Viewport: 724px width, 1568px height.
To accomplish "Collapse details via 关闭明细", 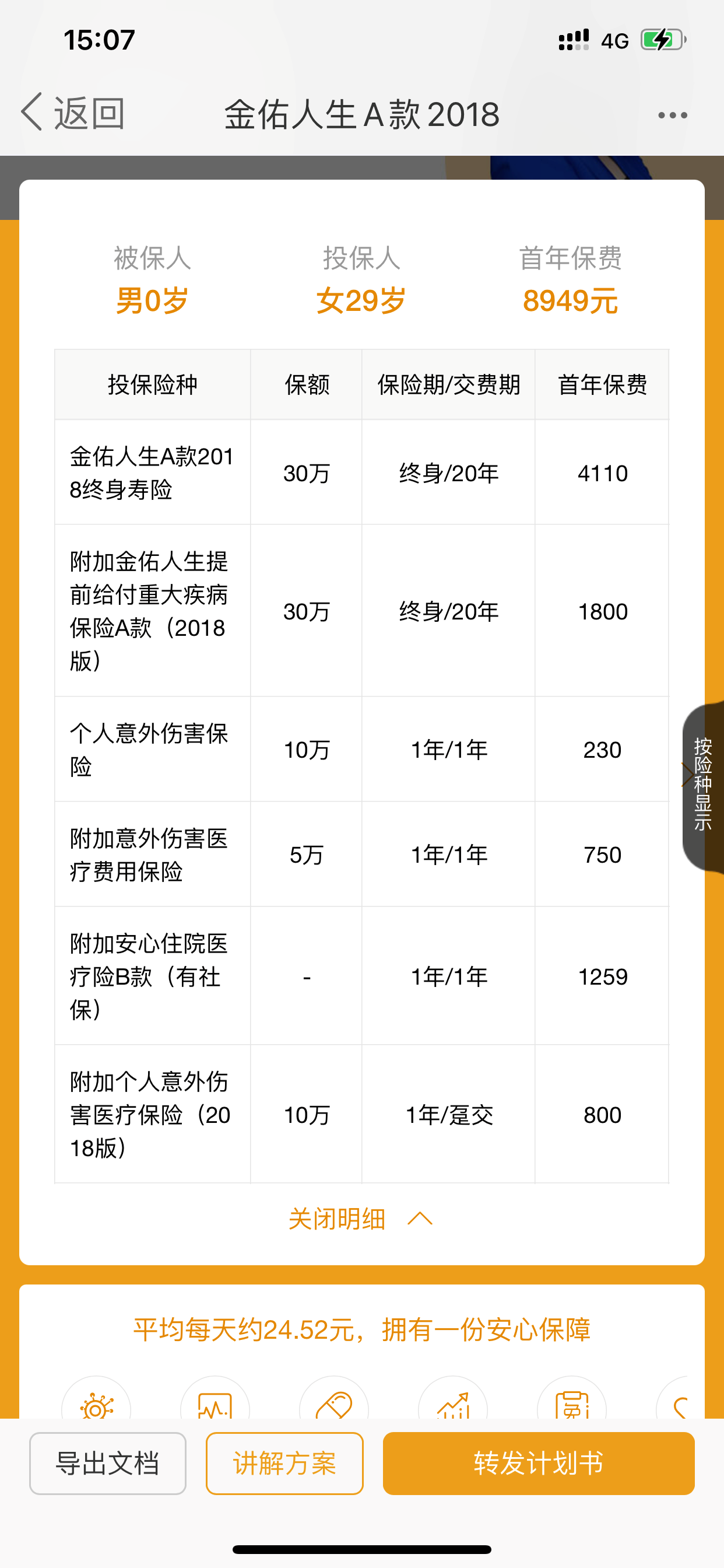I will (x=360, y=1219).
